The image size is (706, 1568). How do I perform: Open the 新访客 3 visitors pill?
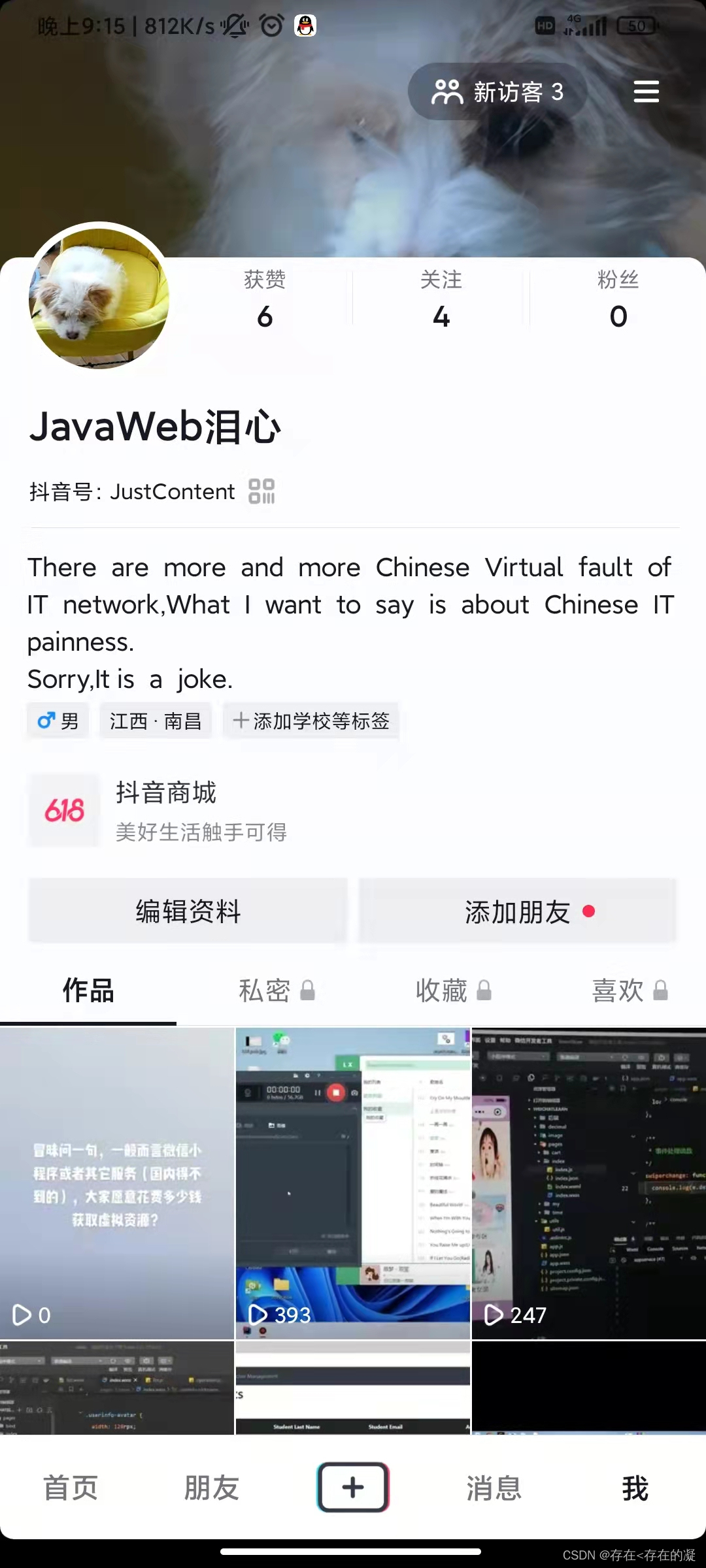point(497,91)
